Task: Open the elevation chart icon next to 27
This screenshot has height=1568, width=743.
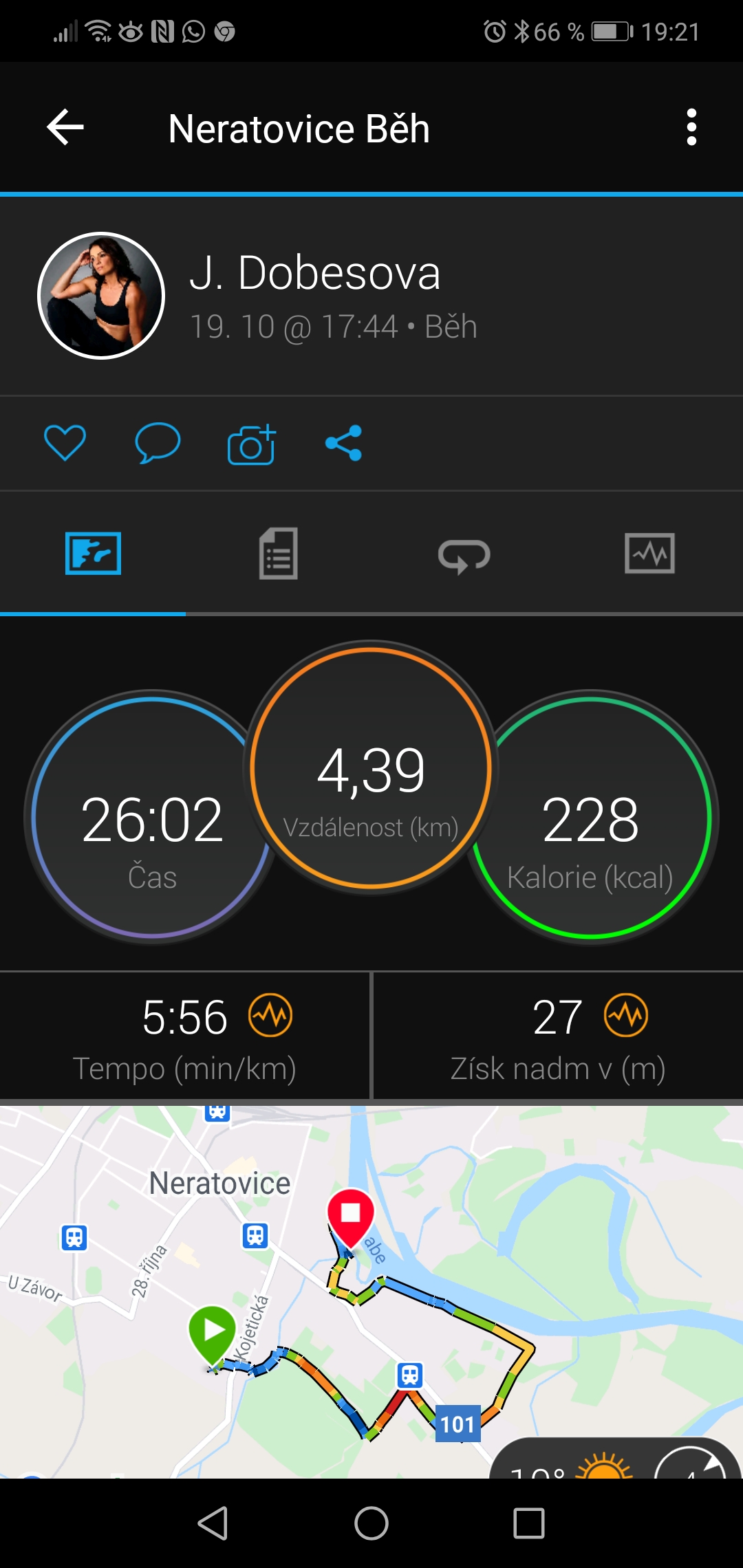Action: pos(626,1015)
